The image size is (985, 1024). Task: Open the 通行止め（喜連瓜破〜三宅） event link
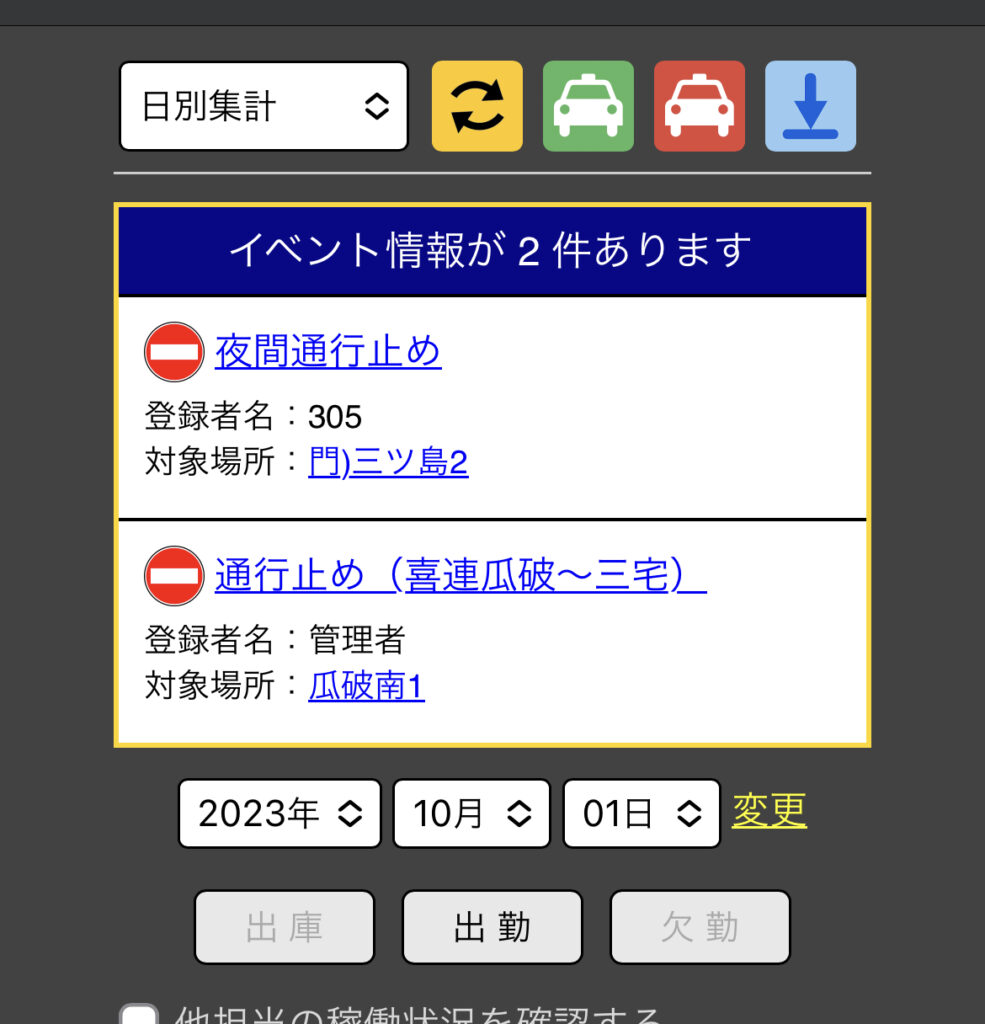pyautogui.click(x=460, y=576)
